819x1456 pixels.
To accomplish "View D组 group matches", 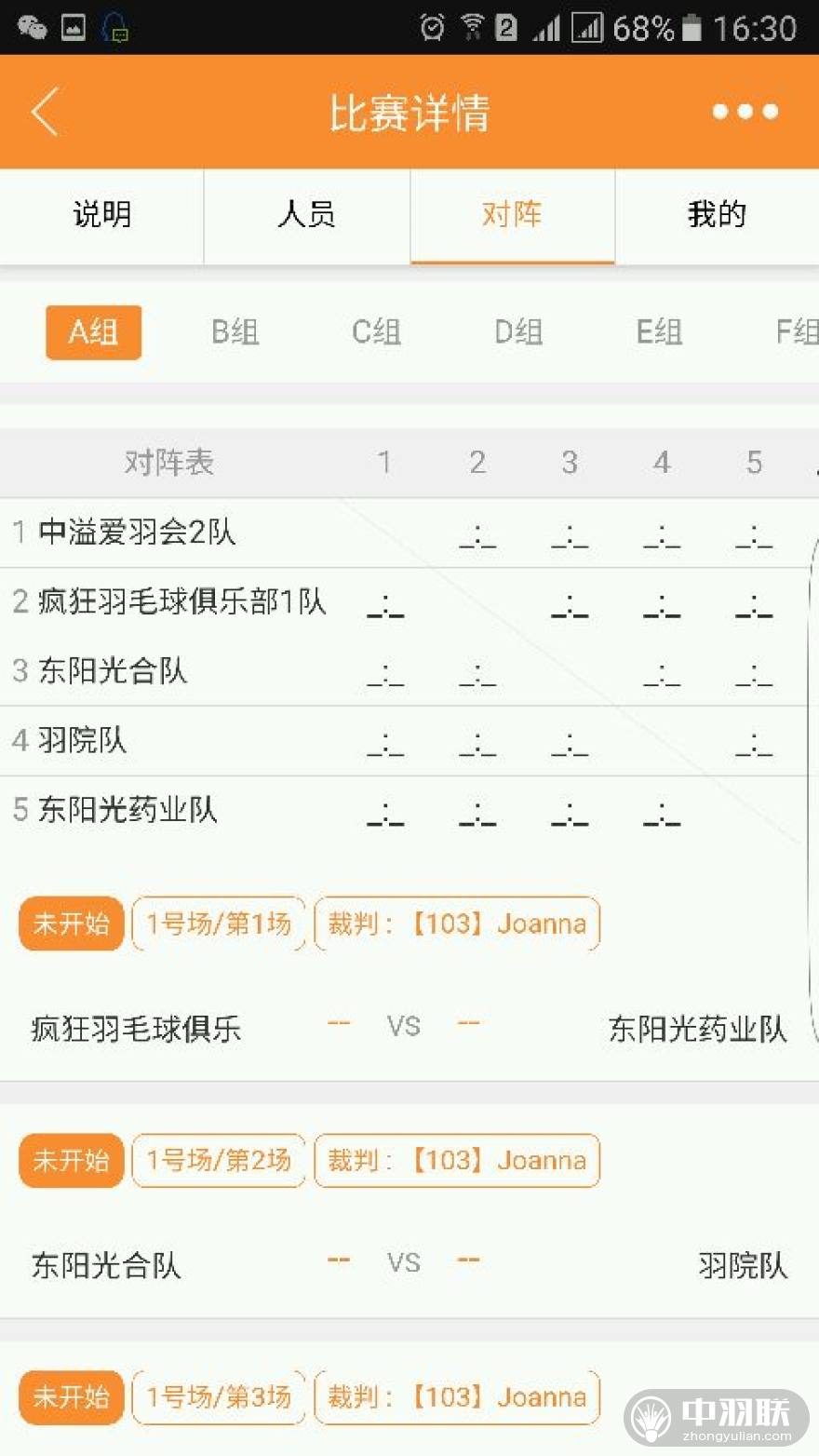I will [x=518, y=332].
